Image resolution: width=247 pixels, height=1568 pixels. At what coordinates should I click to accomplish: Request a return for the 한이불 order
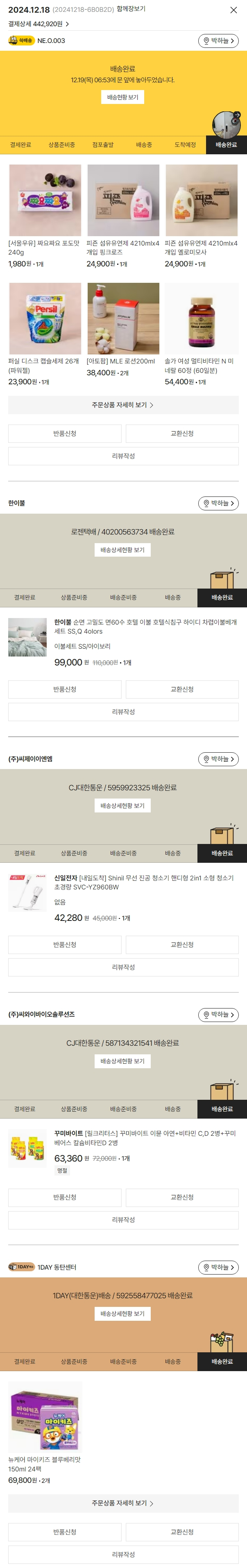65,689
